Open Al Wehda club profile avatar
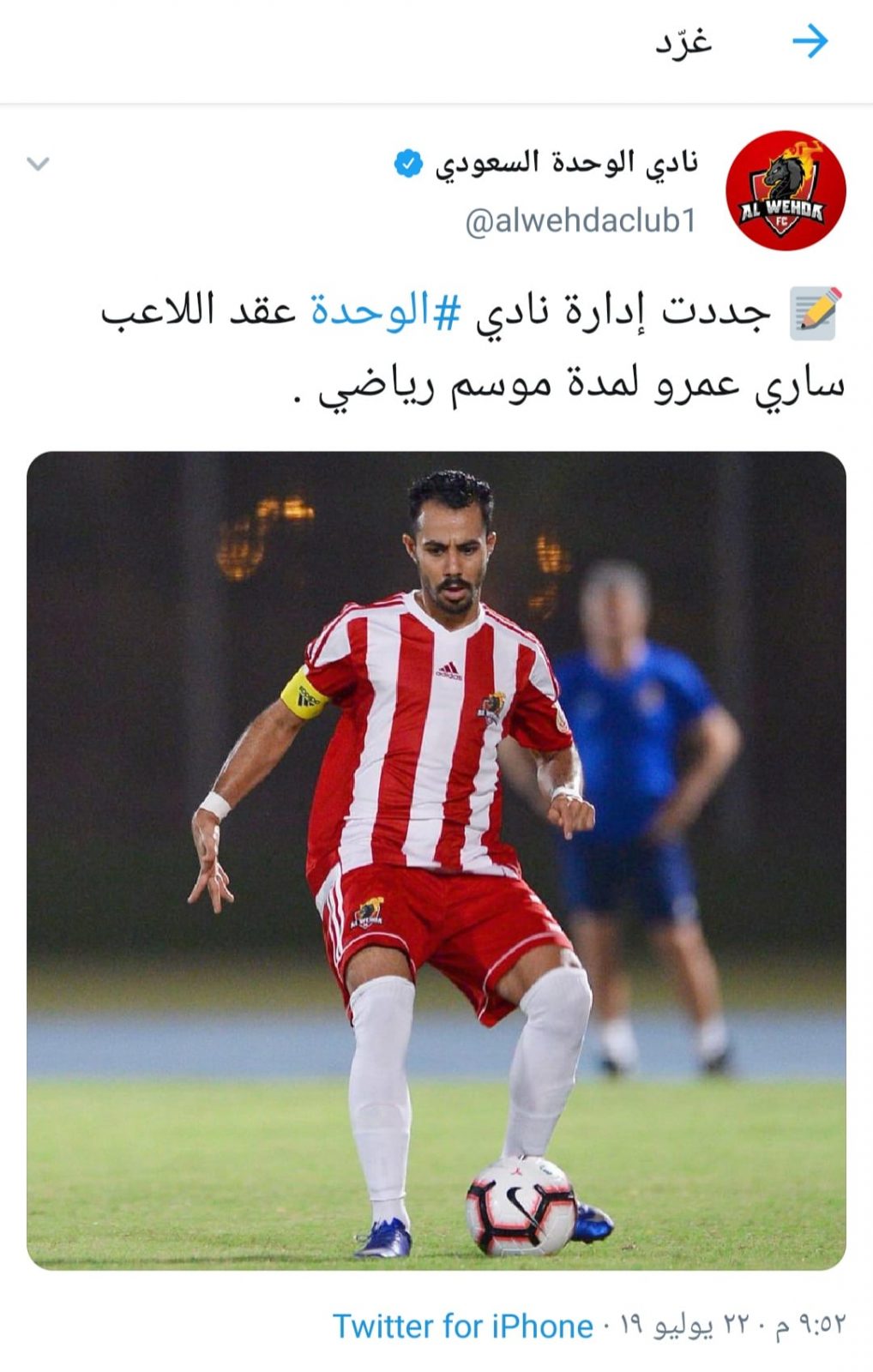 (786, 191)
